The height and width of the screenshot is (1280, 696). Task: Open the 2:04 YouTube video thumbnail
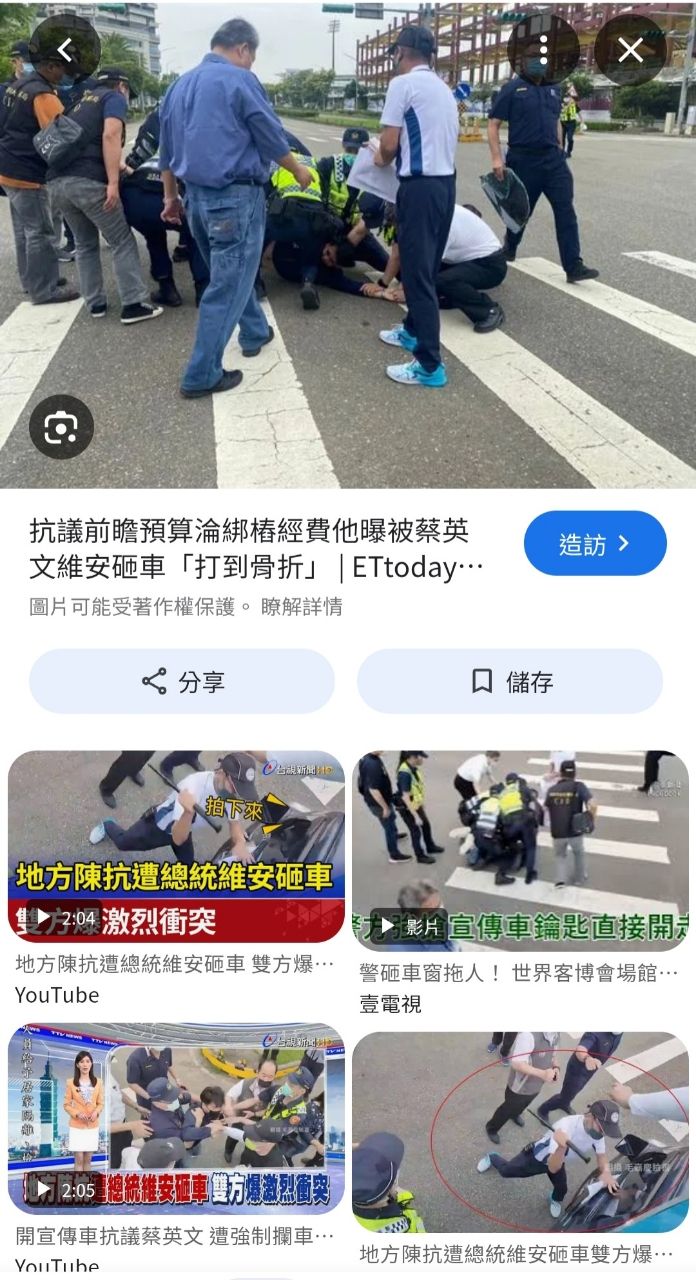[176, 846]
